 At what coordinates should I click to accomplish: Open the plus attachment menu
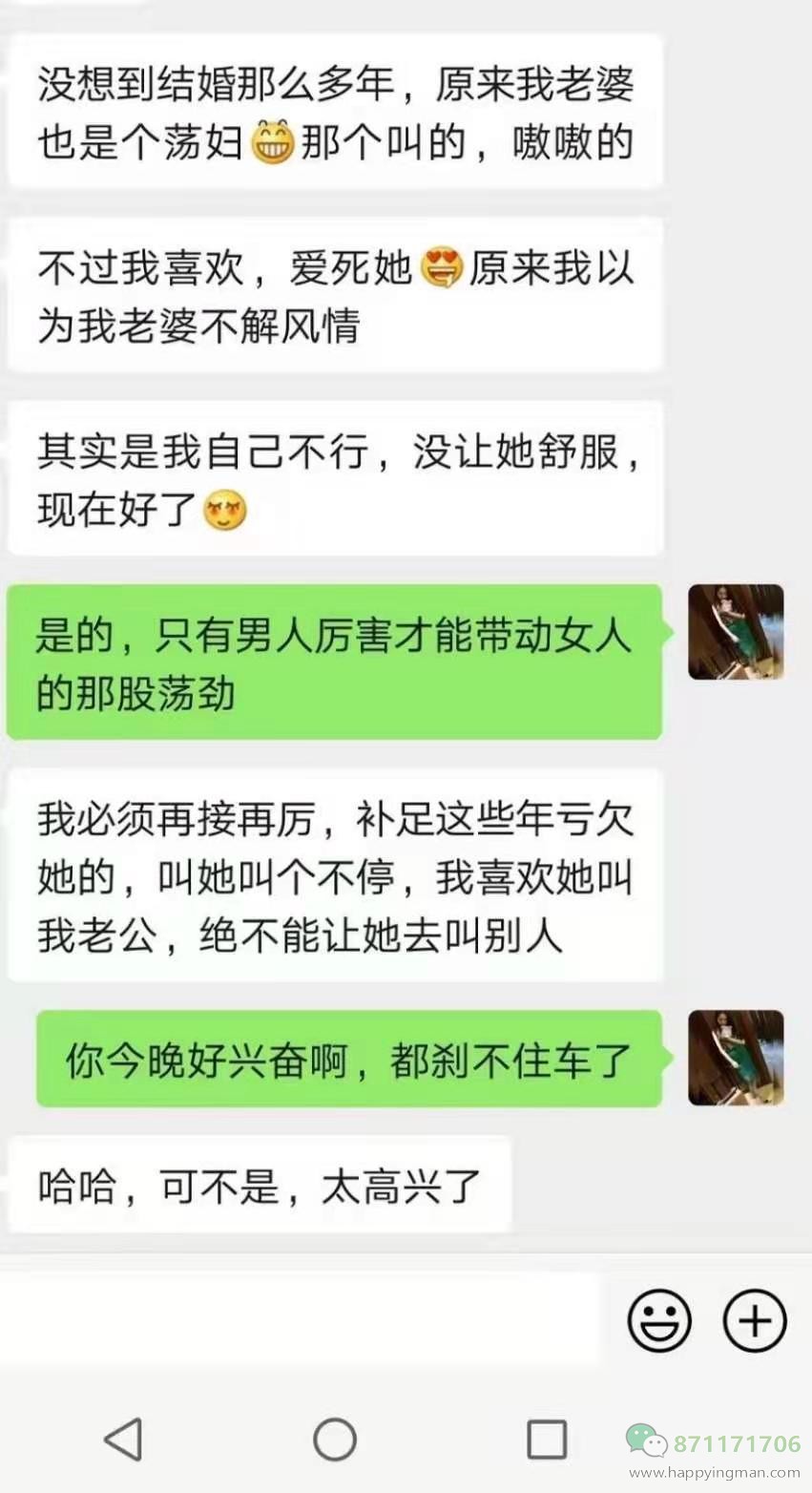[x=755, y=1320]
